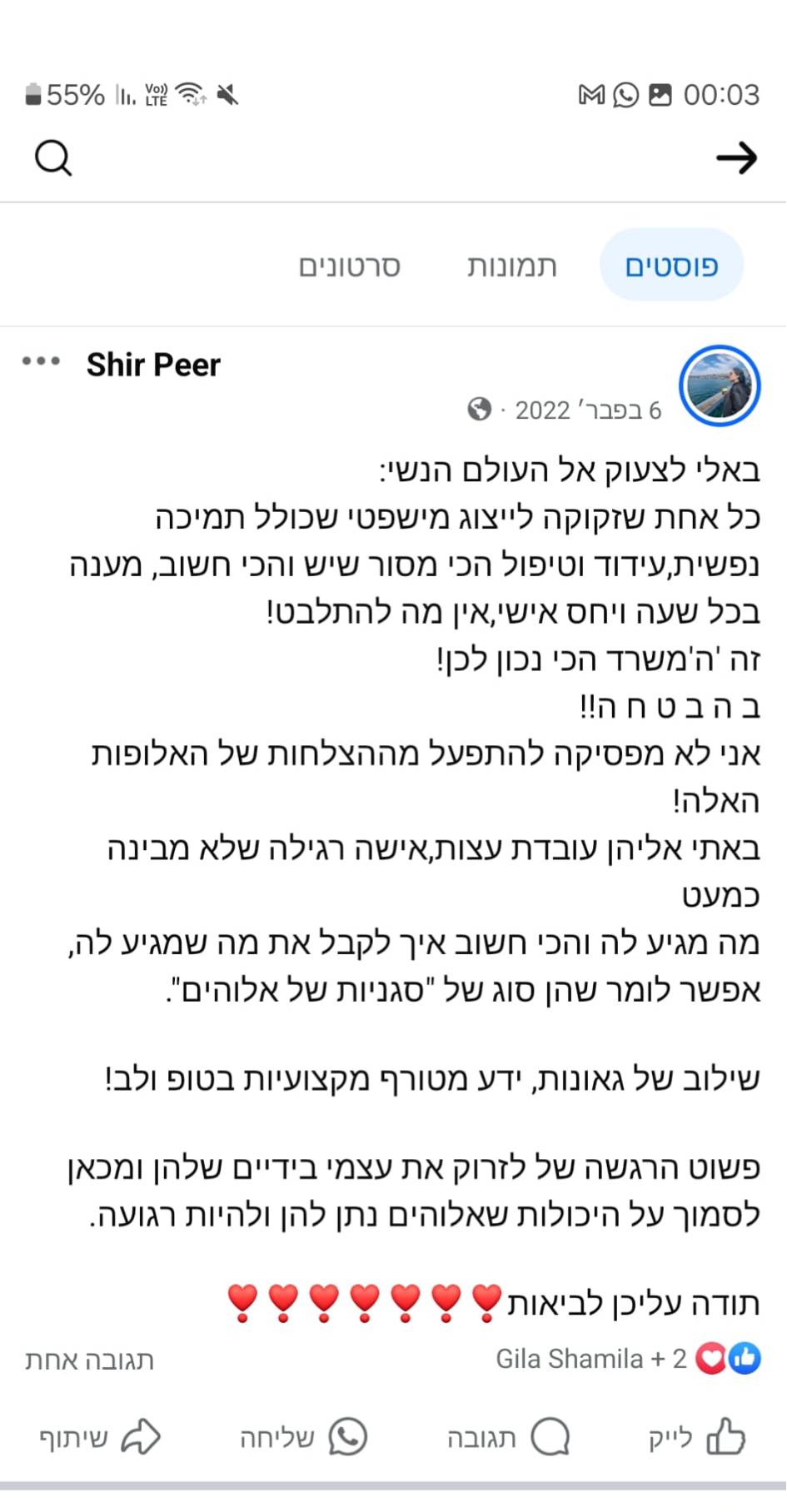Open Shir Peer's profile name

(x=153, y=365)
